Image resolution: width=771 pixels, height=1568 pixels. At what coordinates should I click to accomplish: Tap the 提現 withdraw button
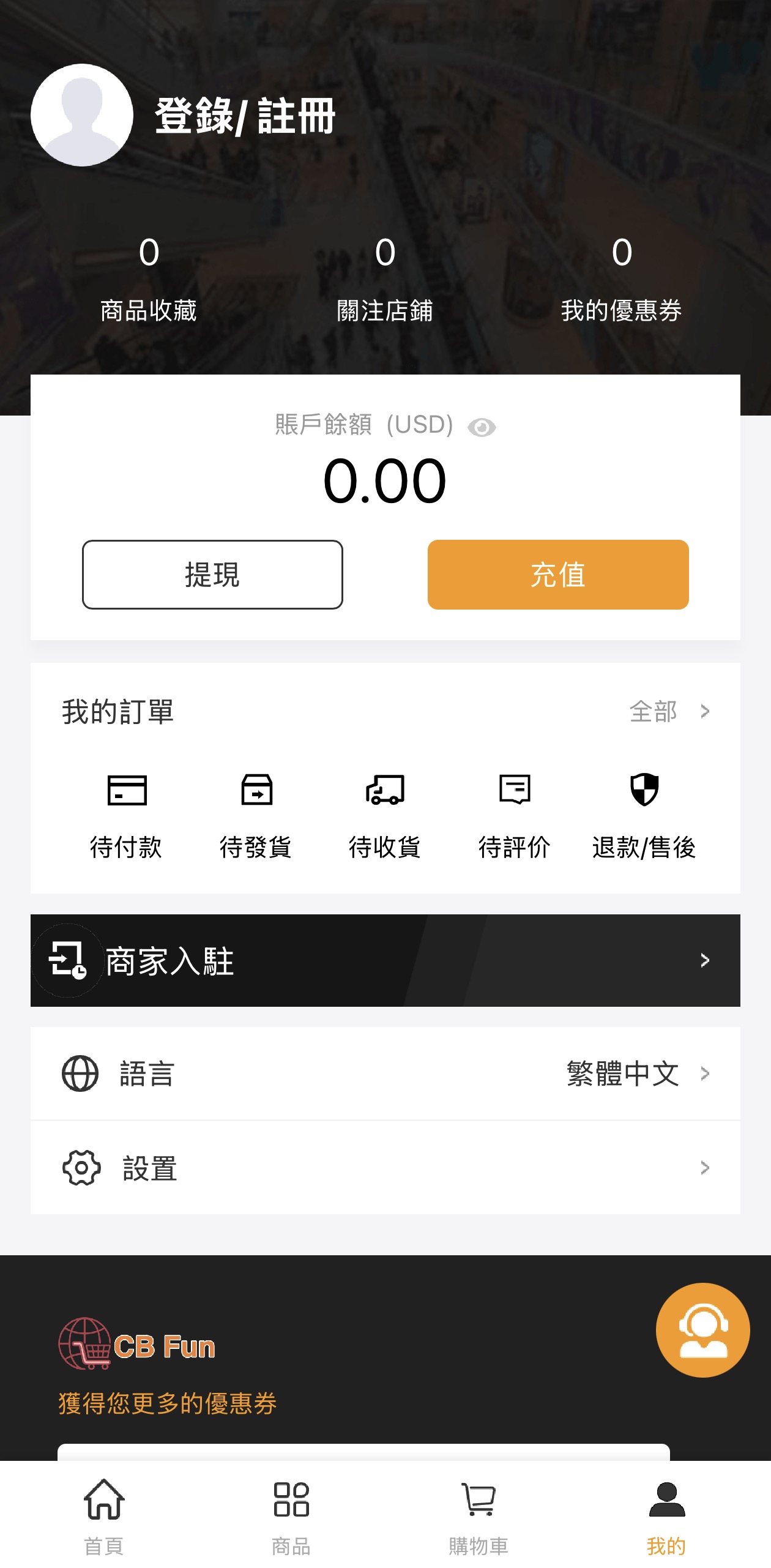click(x=212, y=574)
